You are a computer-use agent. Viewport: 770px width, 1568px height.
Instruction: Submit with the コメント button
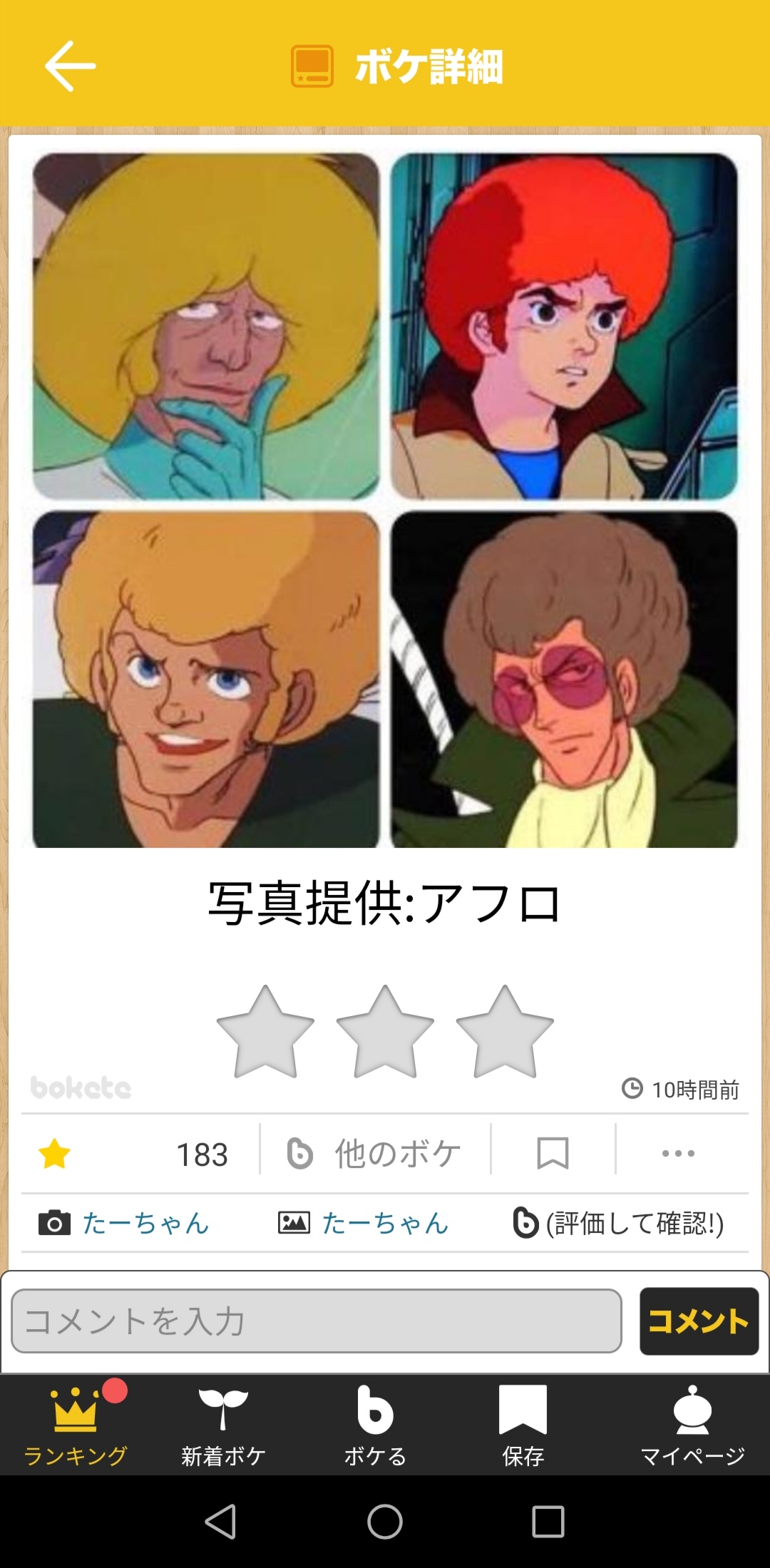[699, 1321]
